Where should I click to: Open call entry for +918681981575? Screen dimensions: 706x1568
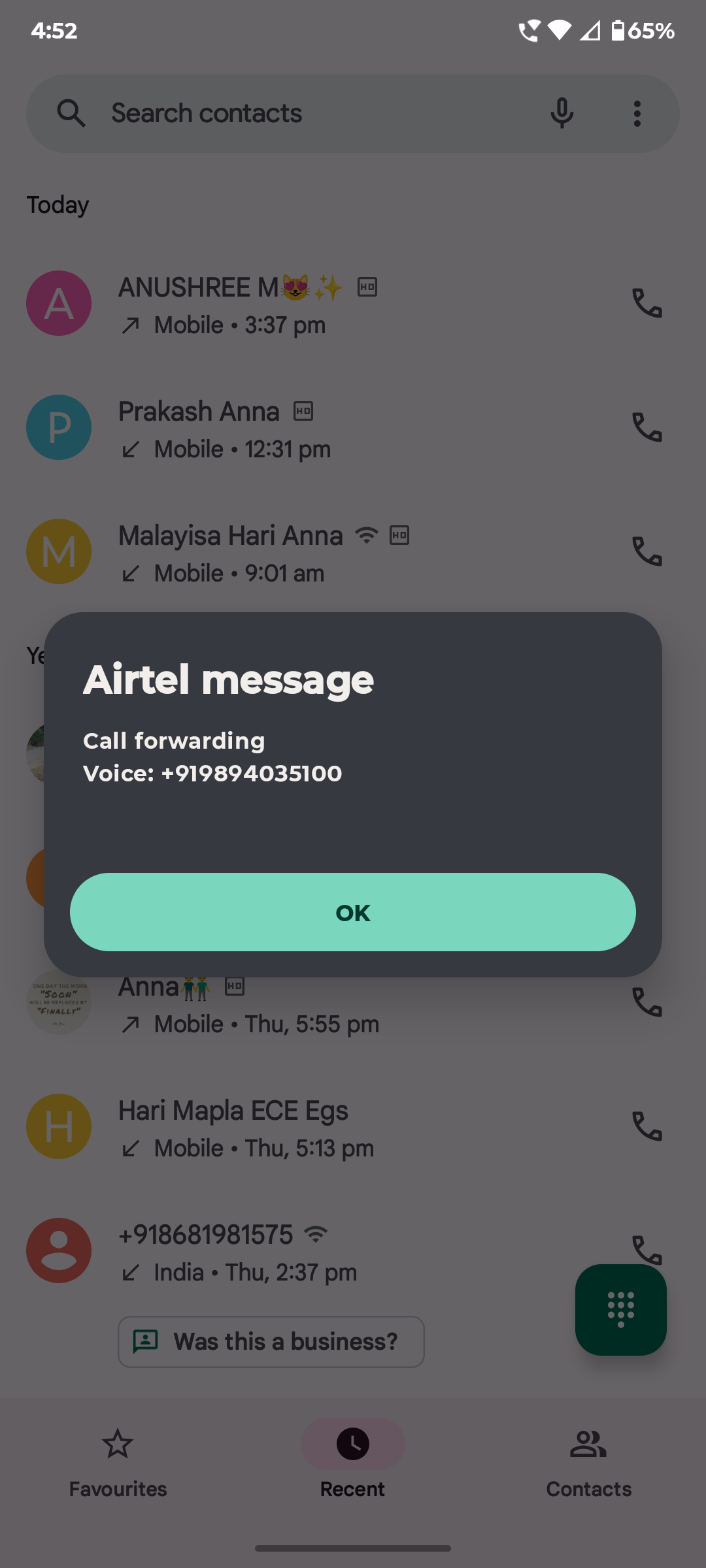(x=327, y=1251)
